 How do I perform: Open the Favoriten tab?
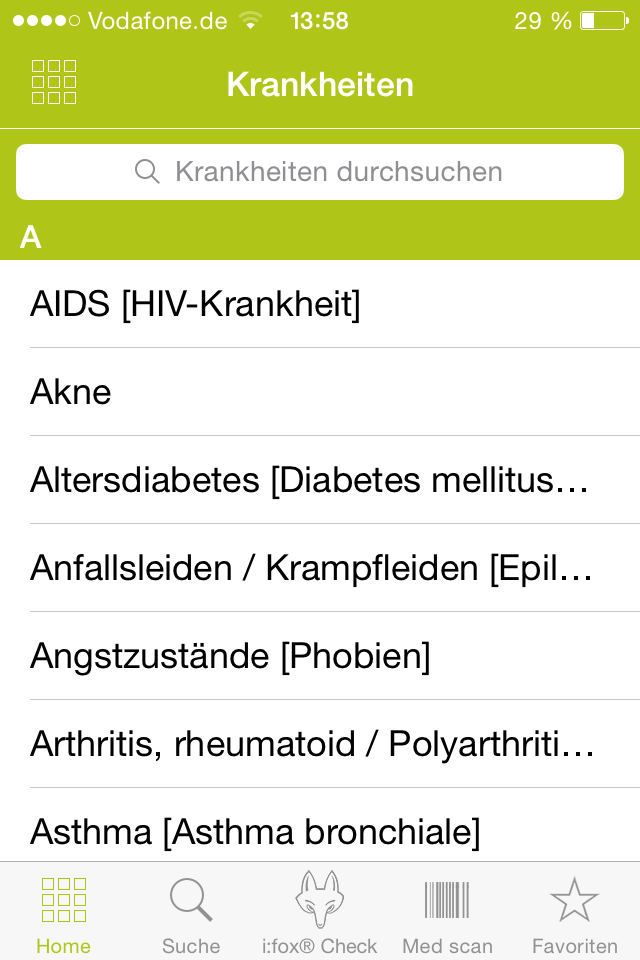(x=574, y=914)
